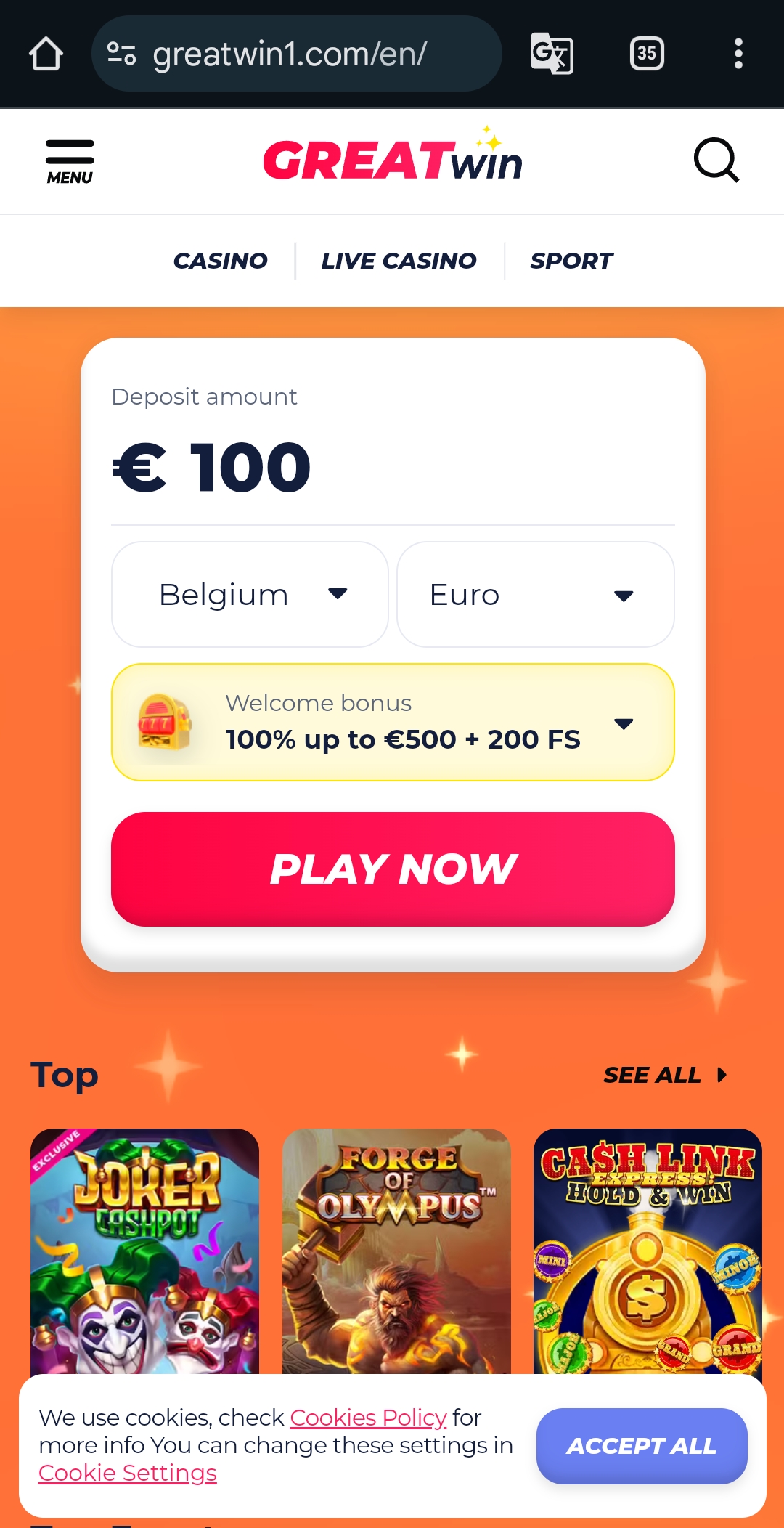The image size is (784, 1528).
Task: Open the site search magnifier
Action: point(716,160)
